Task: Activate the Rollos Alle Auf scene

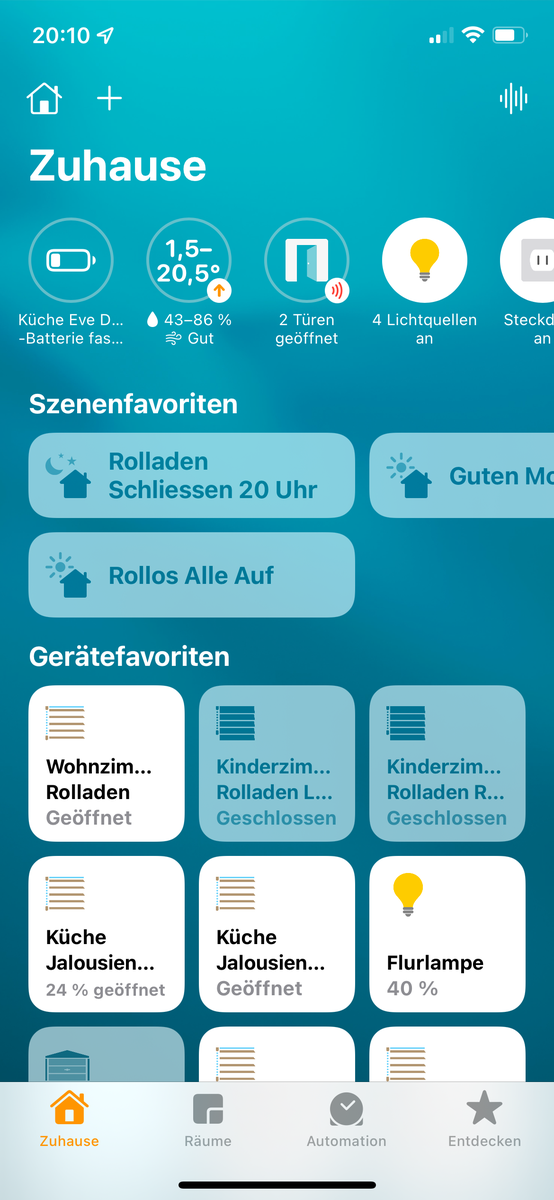Action: [x=192, y=575]
